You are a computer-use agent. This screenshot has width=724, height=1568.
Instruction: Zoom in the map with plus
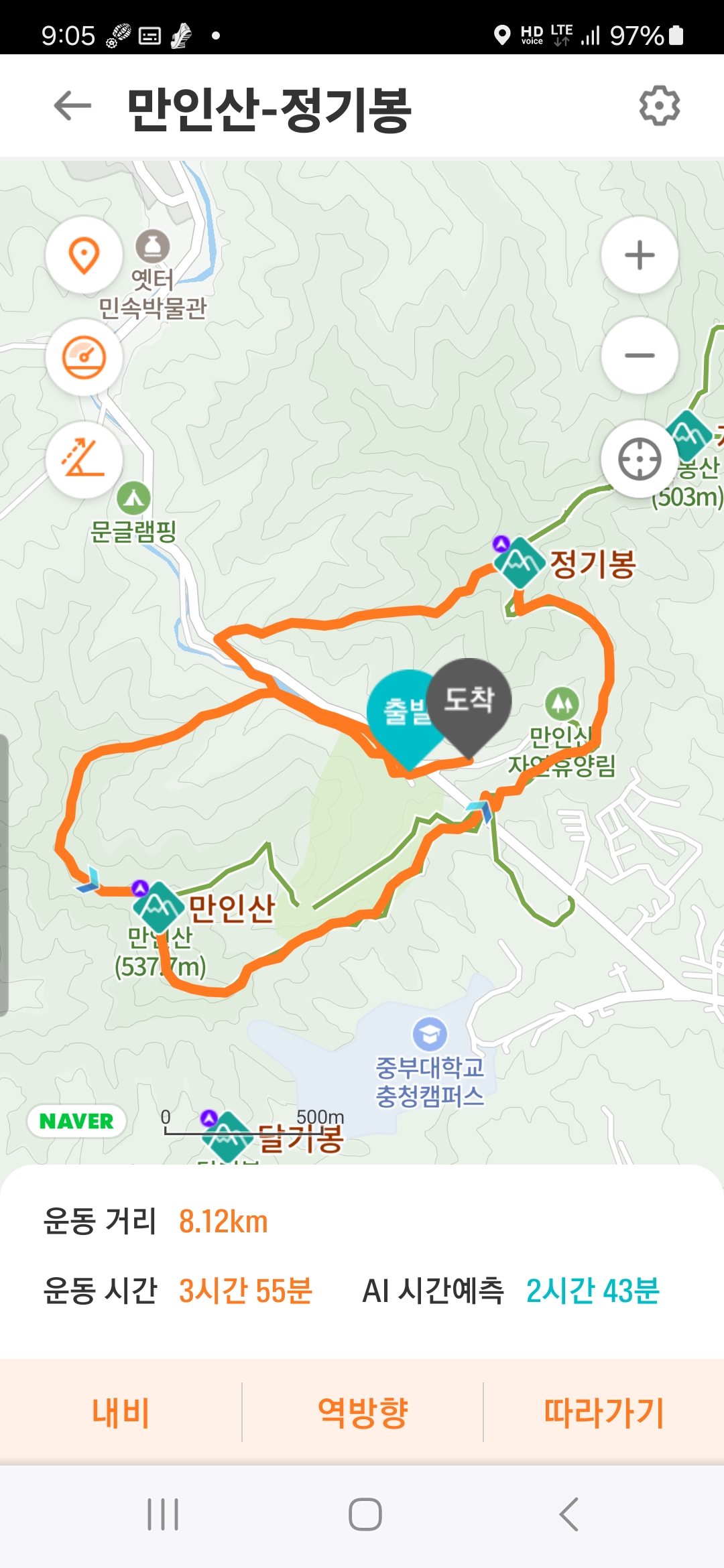click(x=640, y=255)
